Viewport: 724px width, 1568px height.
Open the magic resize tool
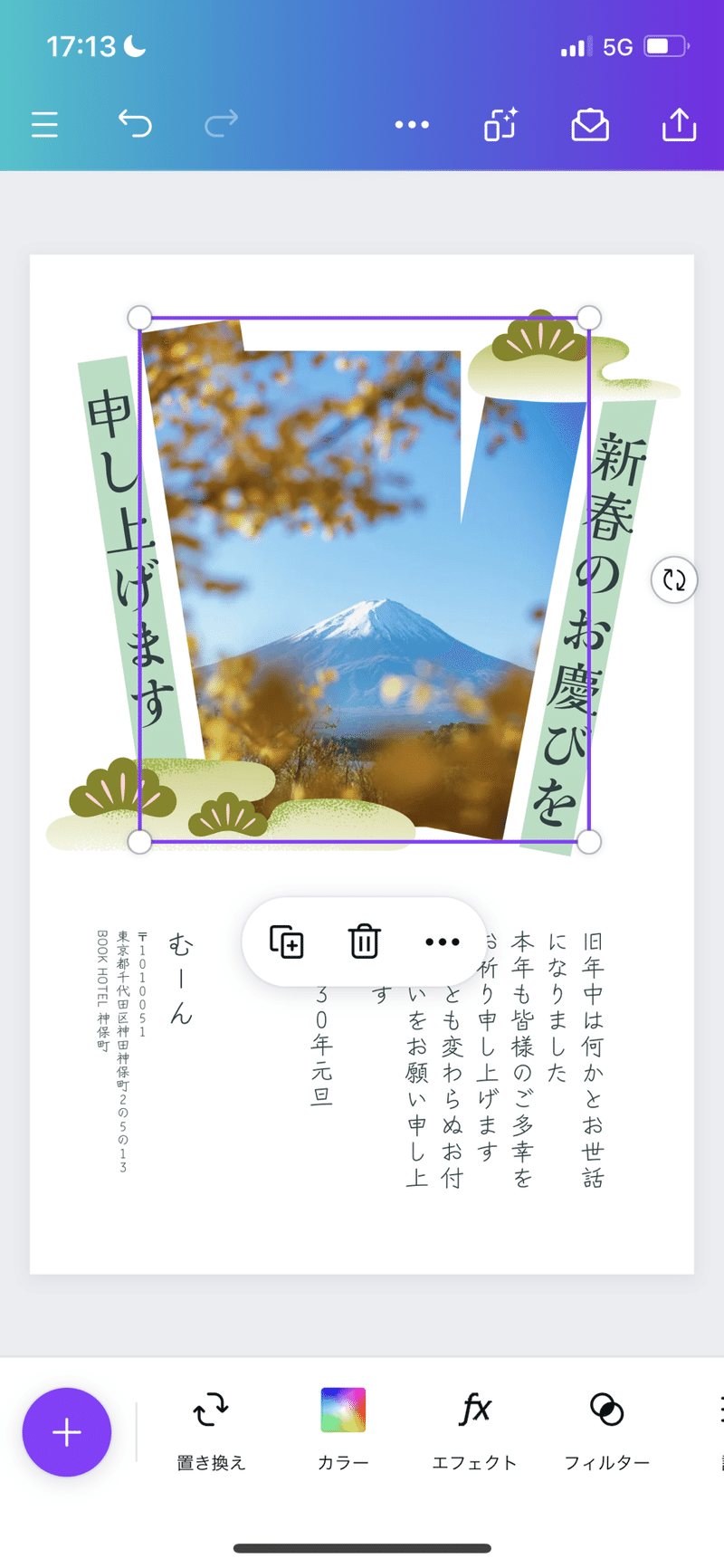[x=500, y=124]
